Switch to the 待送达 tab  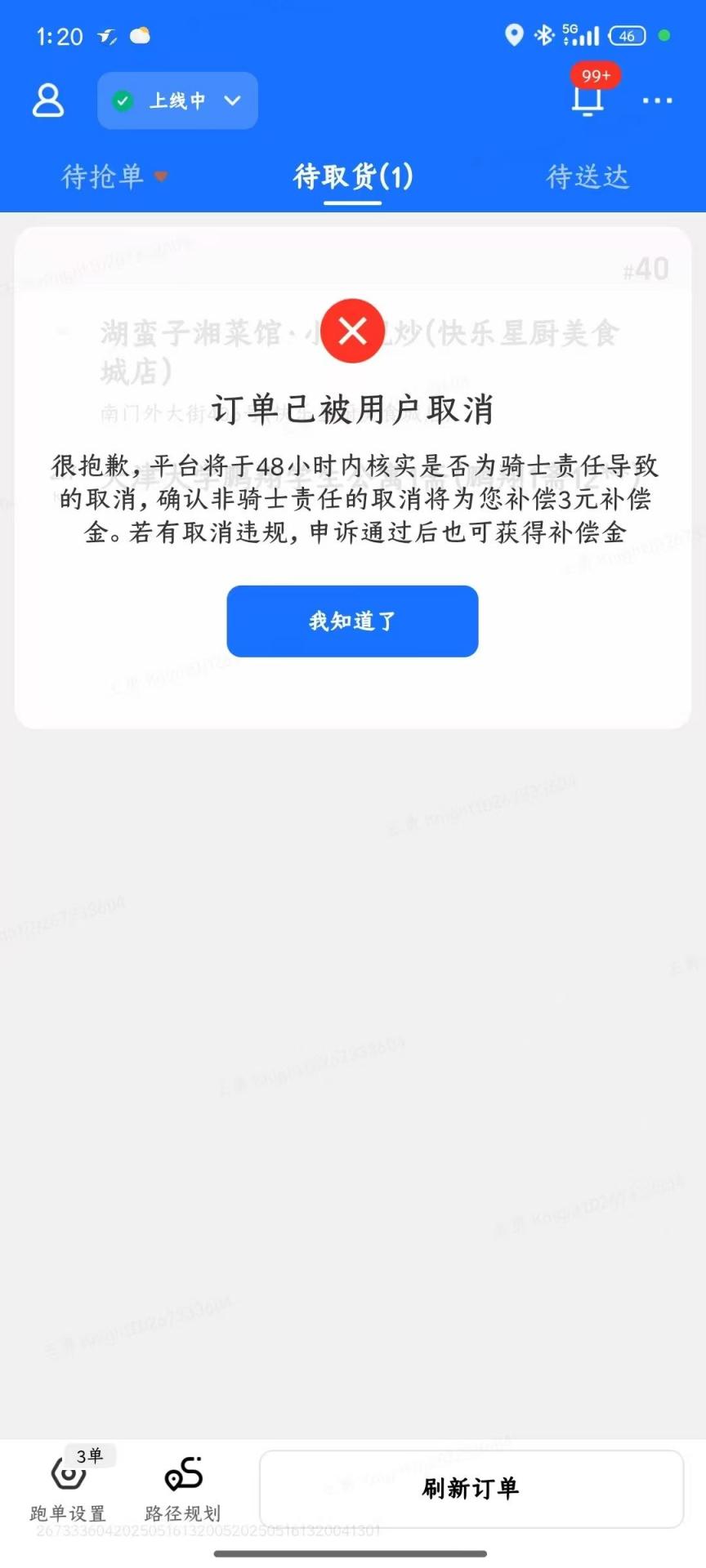[x=588, y=176]
